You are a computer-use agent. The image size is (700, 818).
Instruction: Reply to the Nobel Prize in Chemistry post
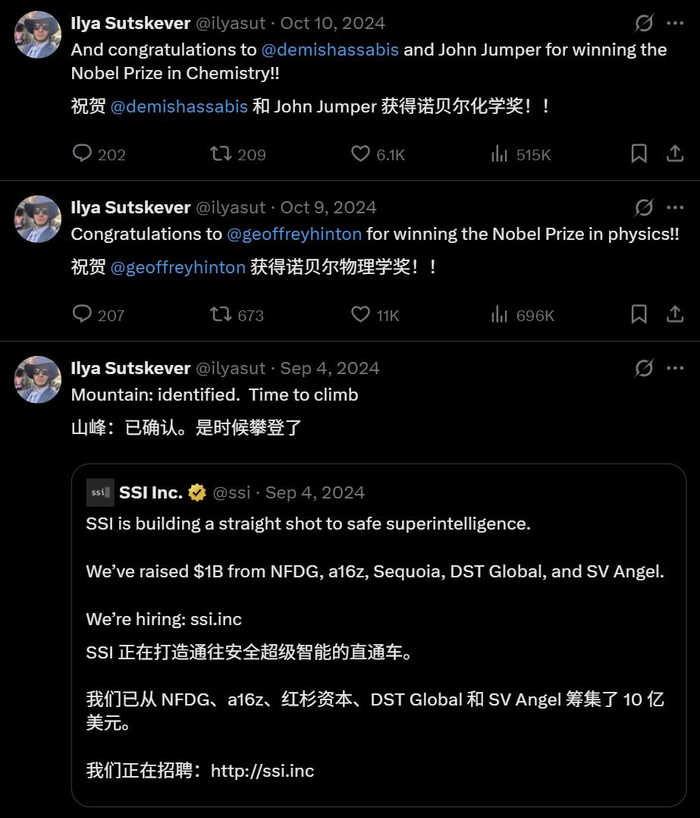(x=83, y=154)
